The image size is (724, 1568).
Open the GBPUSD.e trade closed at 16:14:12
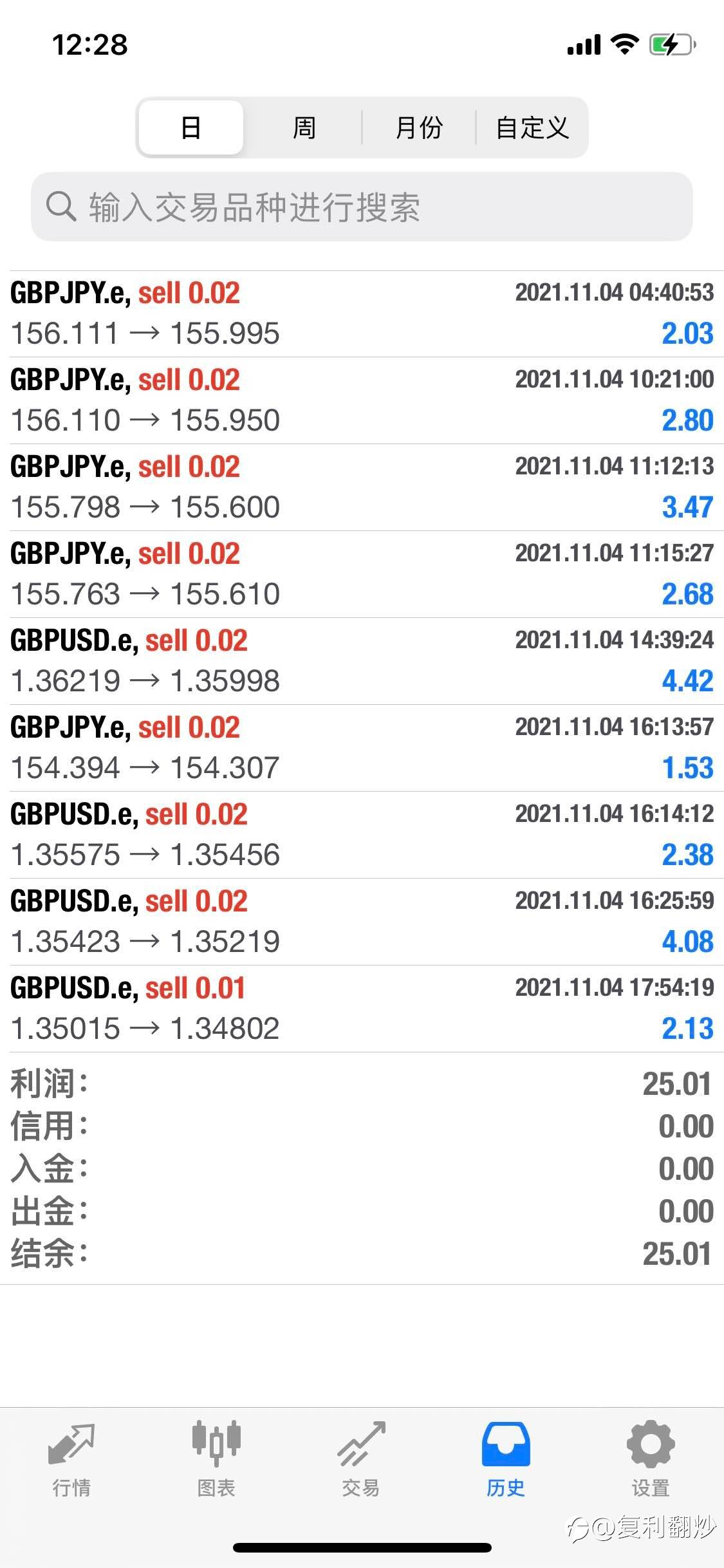tap(362, 835)
